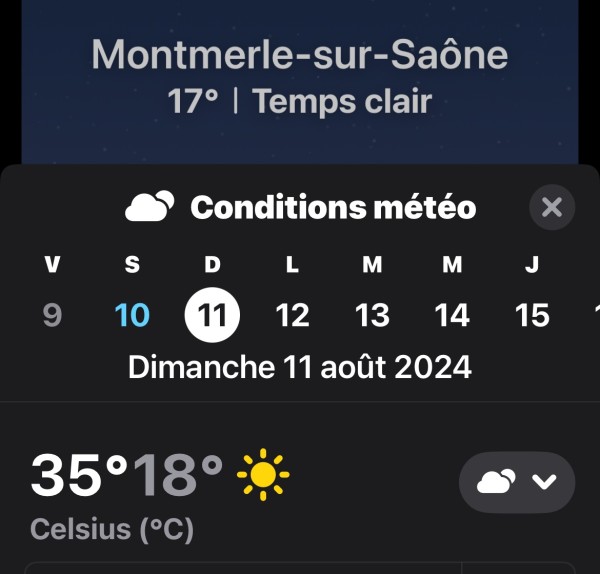Select Thursday the 15th
The height and width of the screenshot is (574, 600).
point(532,316)
